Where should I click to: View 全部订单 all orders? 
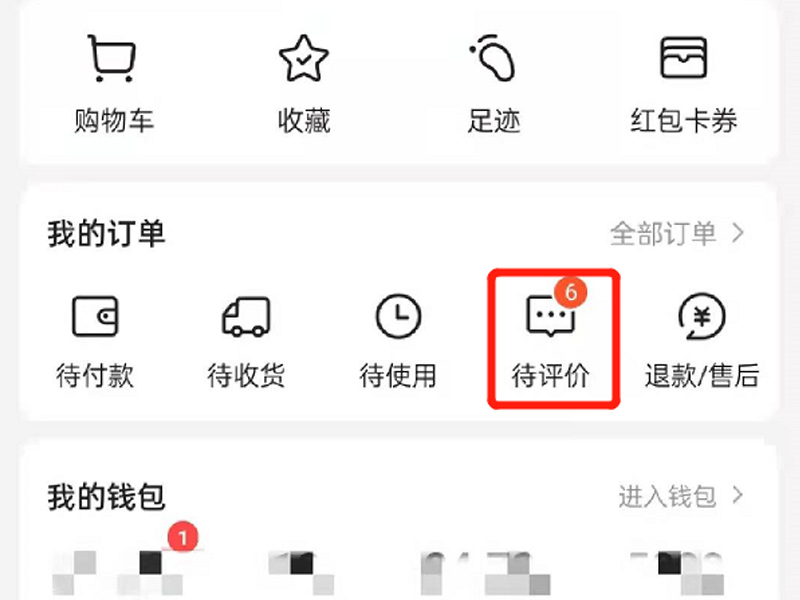tap(677, 234)
